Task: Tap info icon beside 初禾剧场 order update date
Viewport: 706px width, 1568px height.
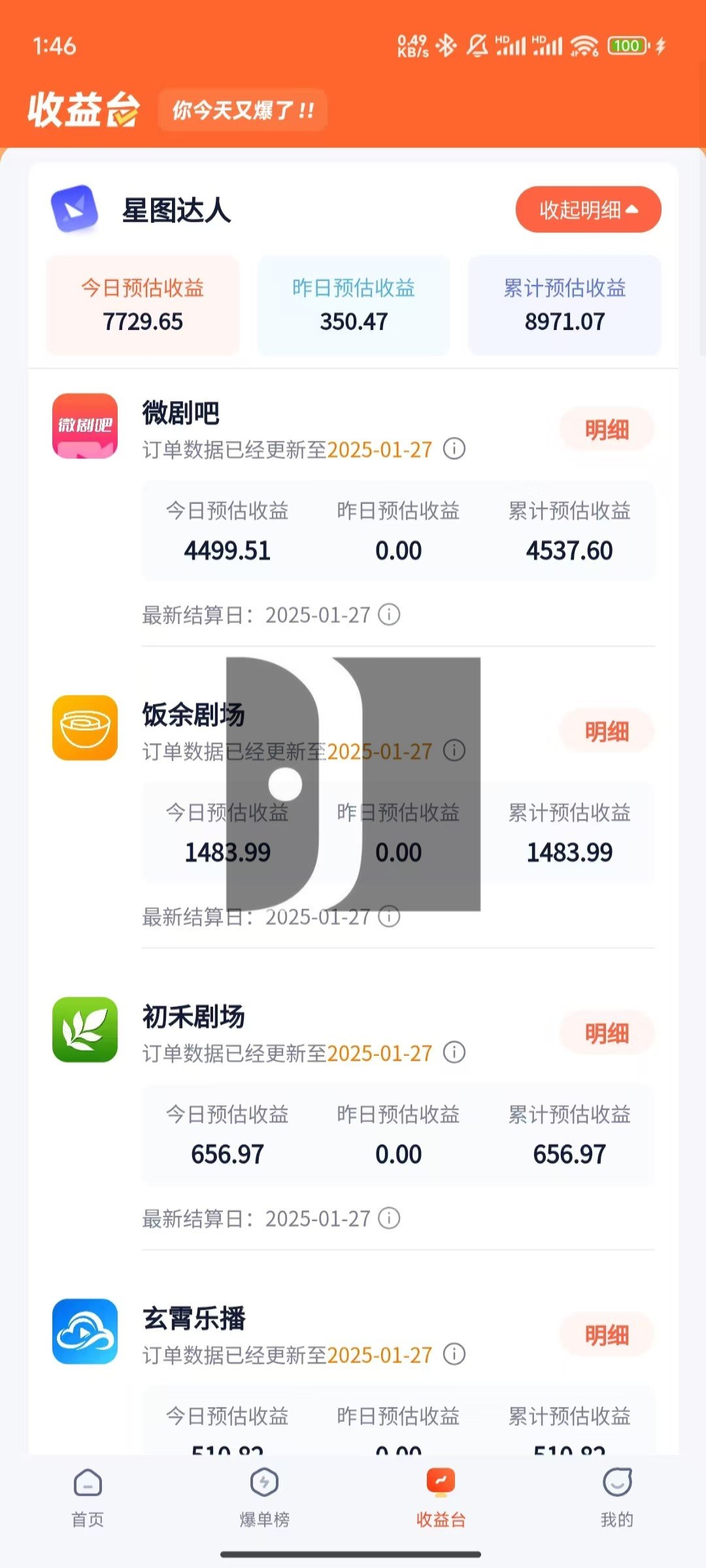Action: tap(454, 1053)
